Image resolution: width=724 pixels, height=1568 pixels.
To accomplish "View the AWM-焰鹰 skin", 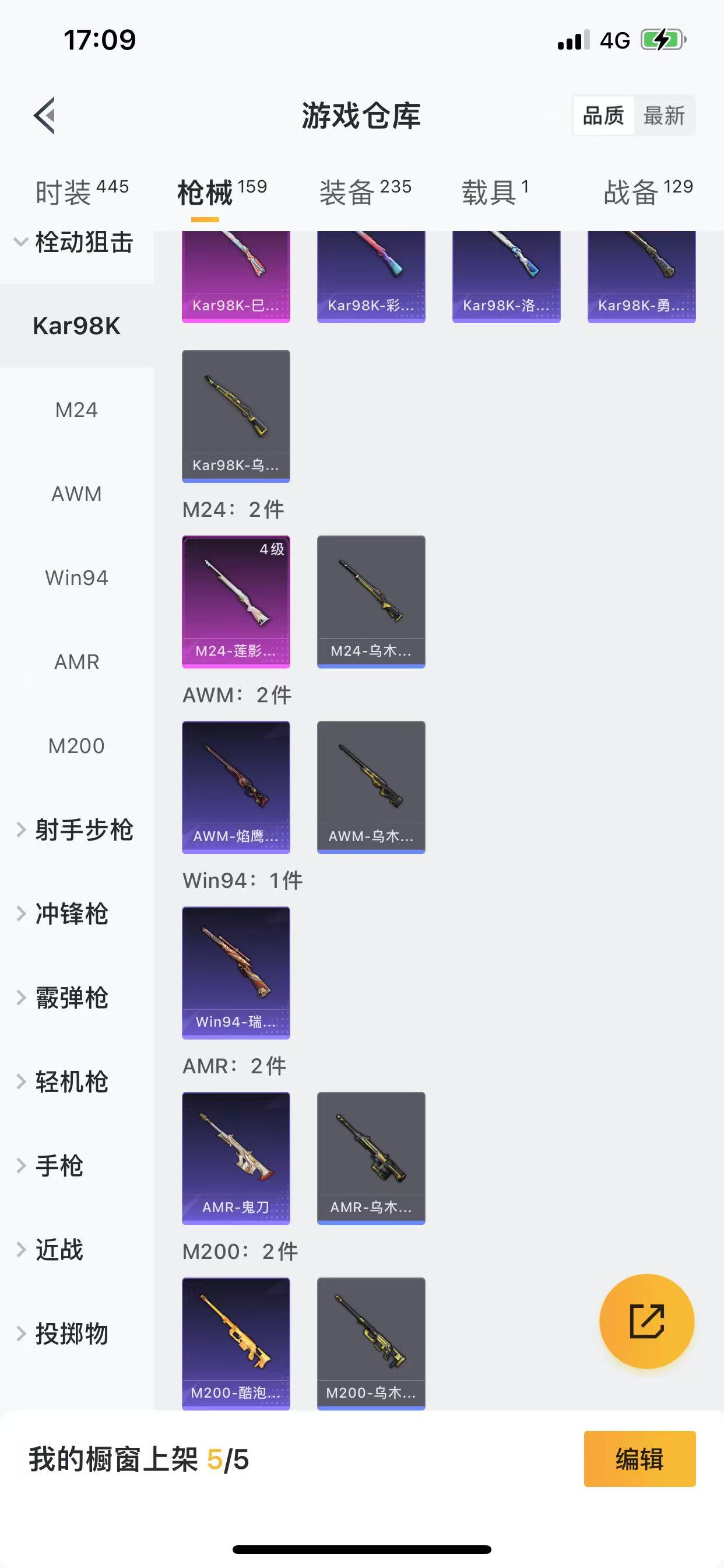I will [236, 787].
